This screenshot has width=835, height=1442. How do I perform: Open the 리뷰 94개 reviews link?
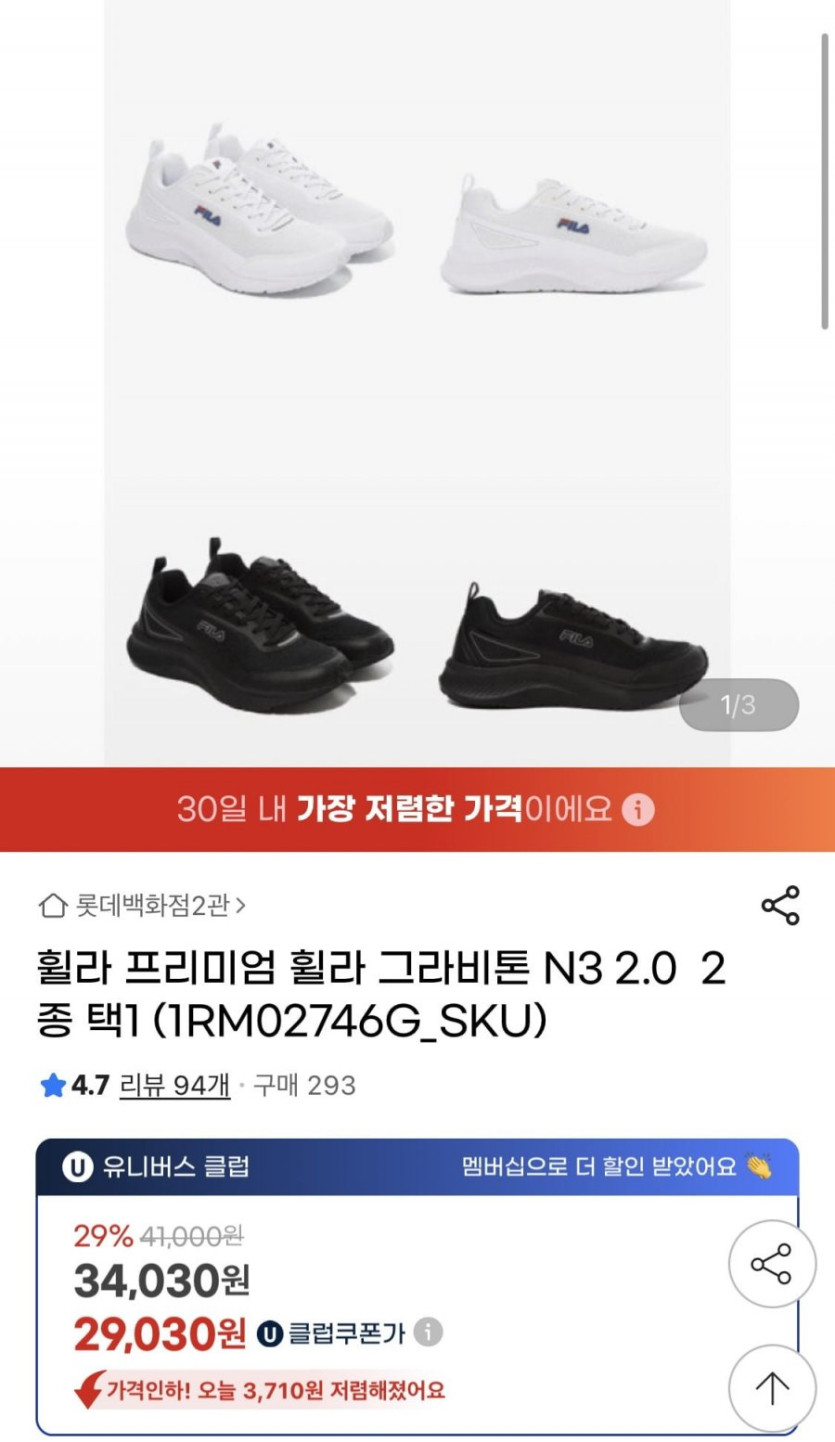[x=175, y=1085]
